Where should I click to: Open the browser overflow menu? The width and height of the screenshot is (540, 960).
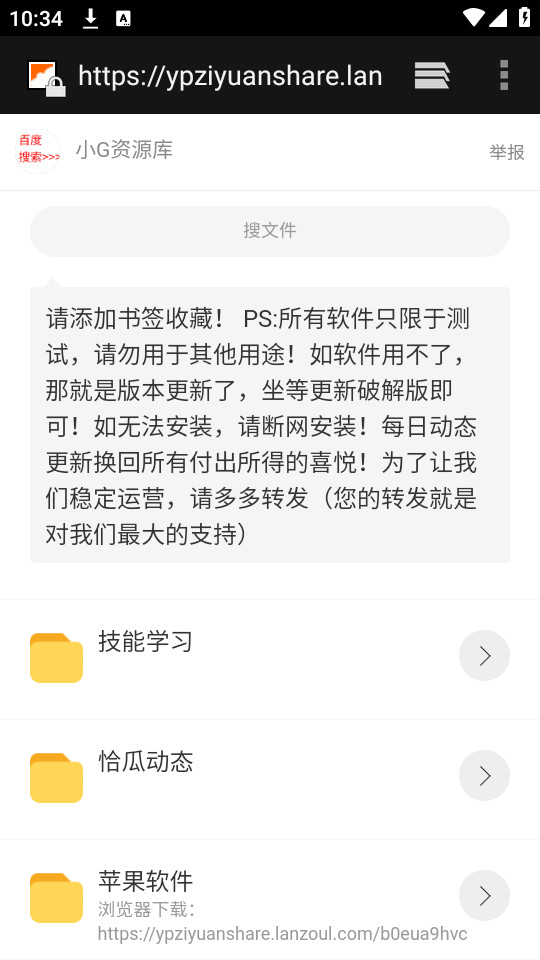(x=504, y=75)
